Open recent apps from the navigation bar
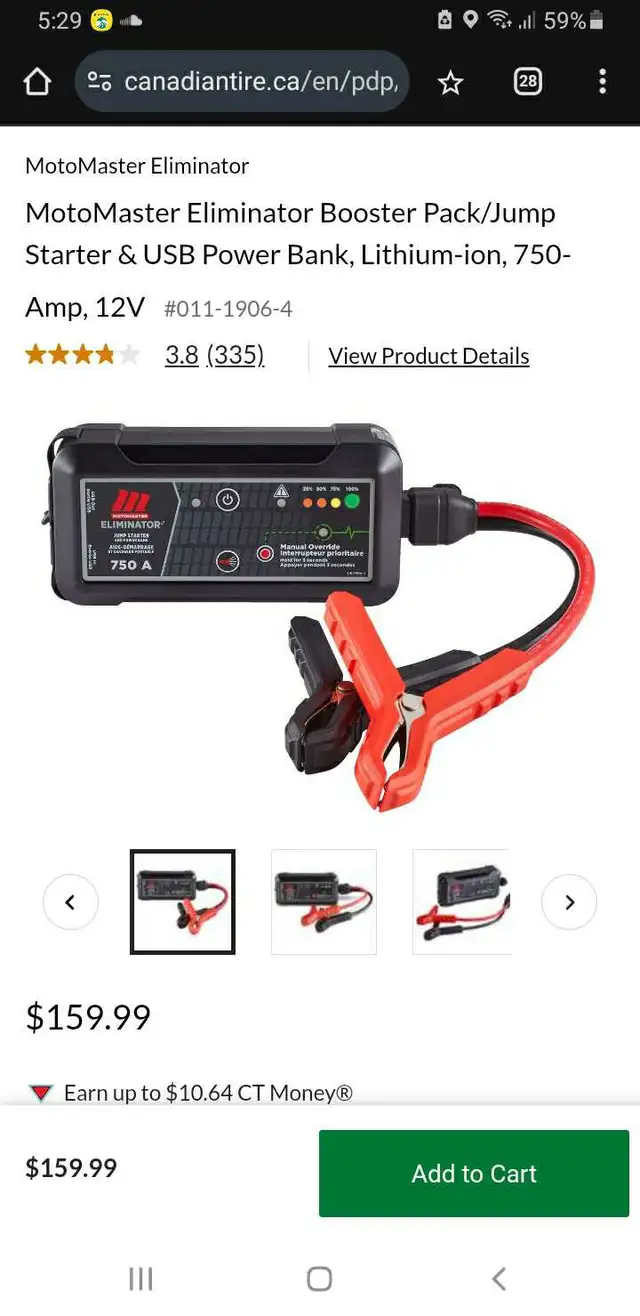Viewport: 640px width, 1316px height. [x=140, y=1278]
